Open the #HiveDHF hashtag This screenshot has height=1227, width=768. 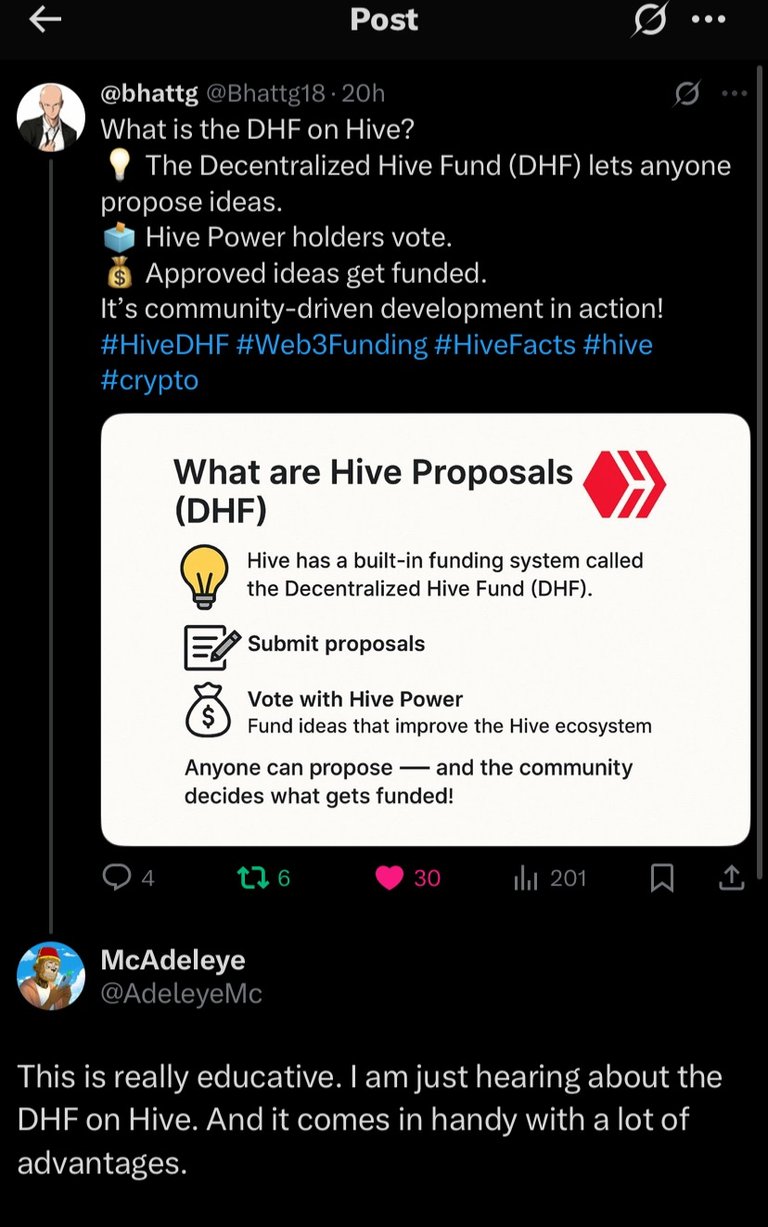coord(165,345)
